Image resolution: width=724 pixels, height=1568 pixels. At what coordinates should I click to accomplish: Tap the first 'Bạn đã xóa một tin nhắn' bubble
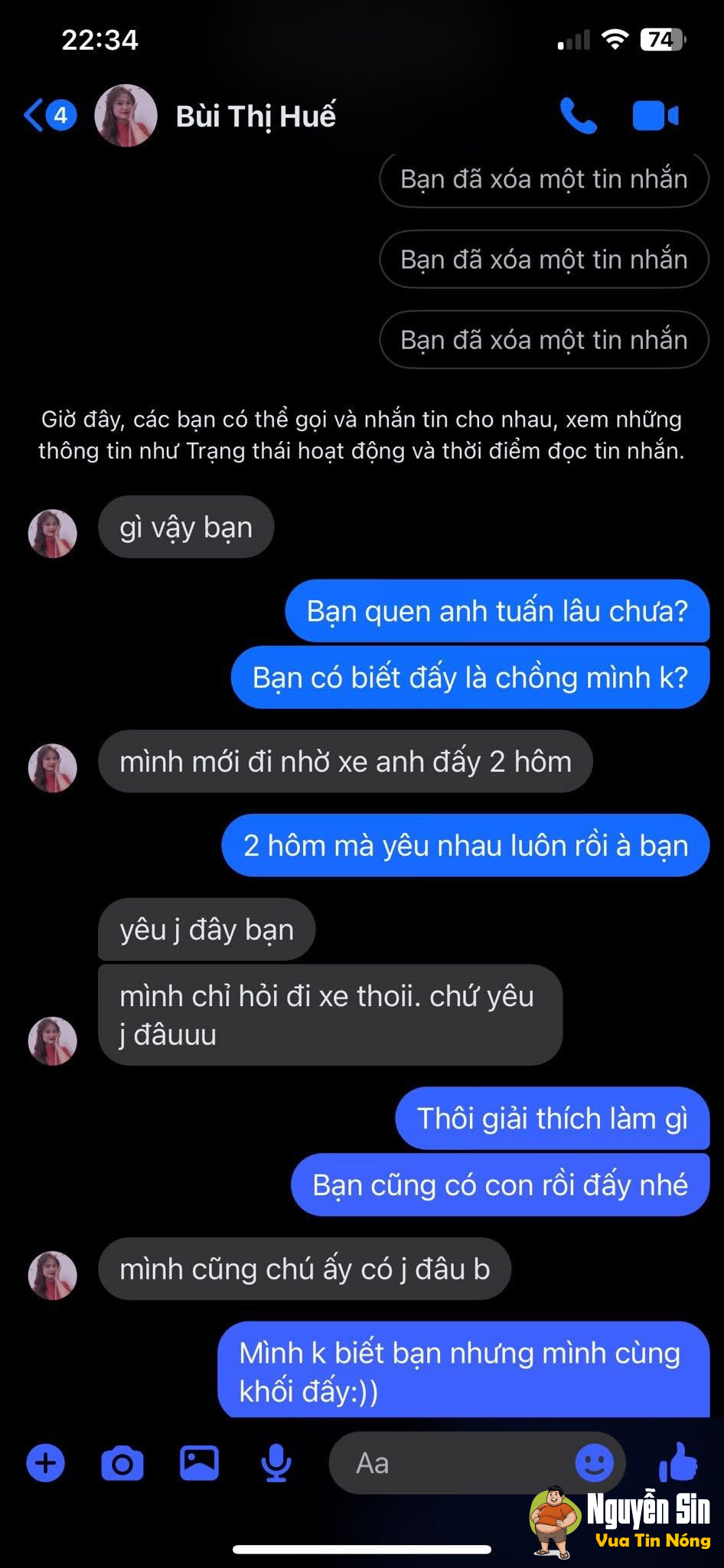[543, 179]
